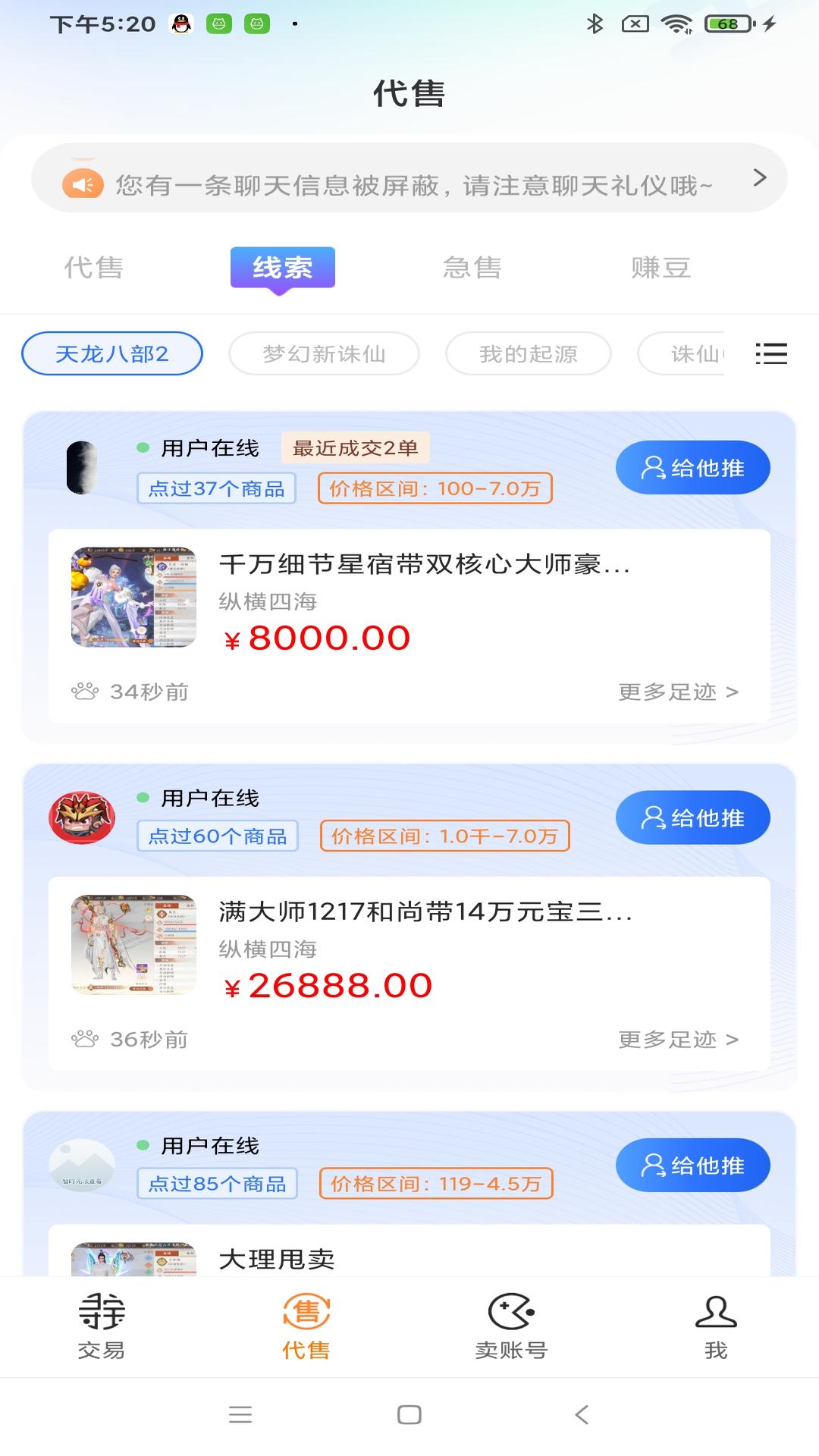Image resolution: width=819 pixels, height=1456 pixels.
Task: Tap 给他推 for user who viewed 37 items
Action: (692, 468)
